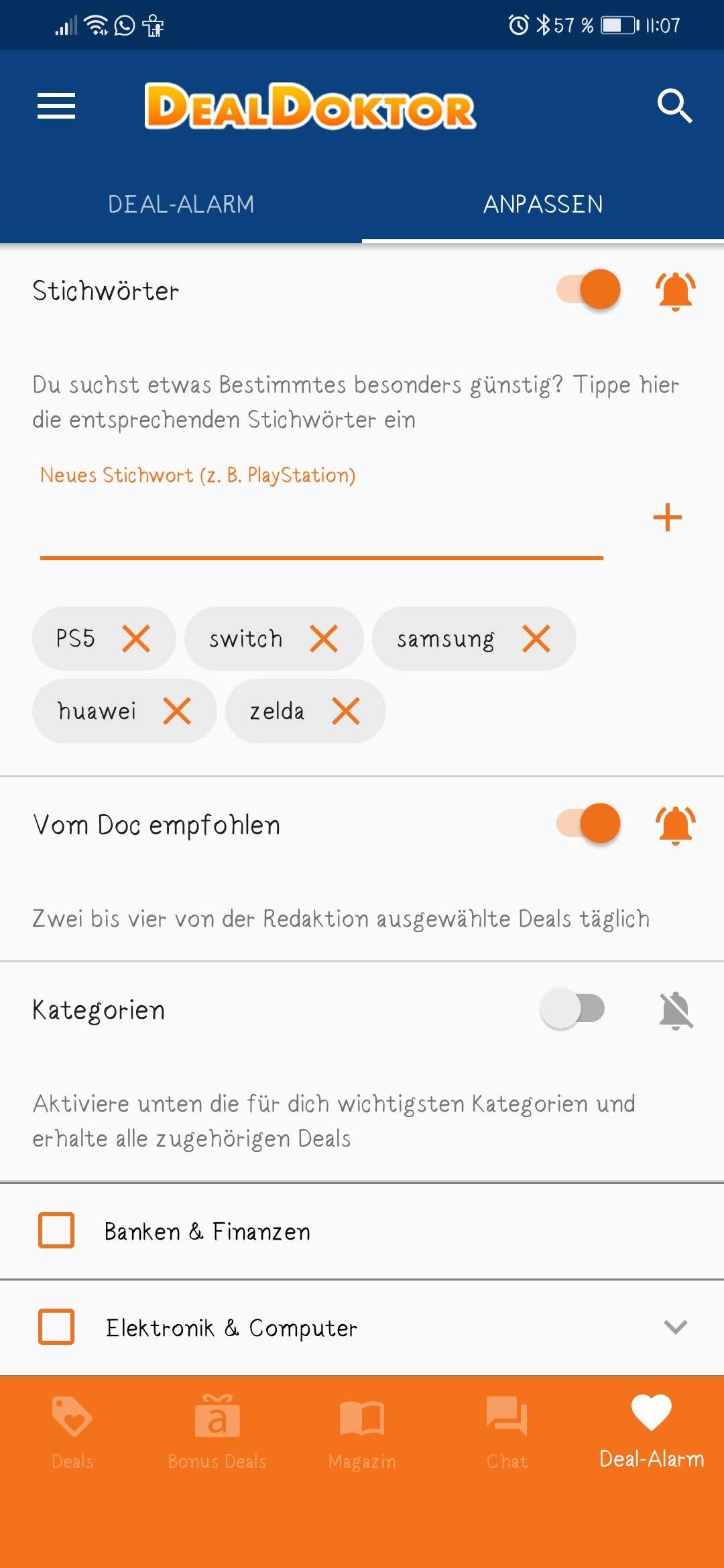Remove the switch keyword chip
Viewport: 724px width, 1568px height.
tap(324, 639)
